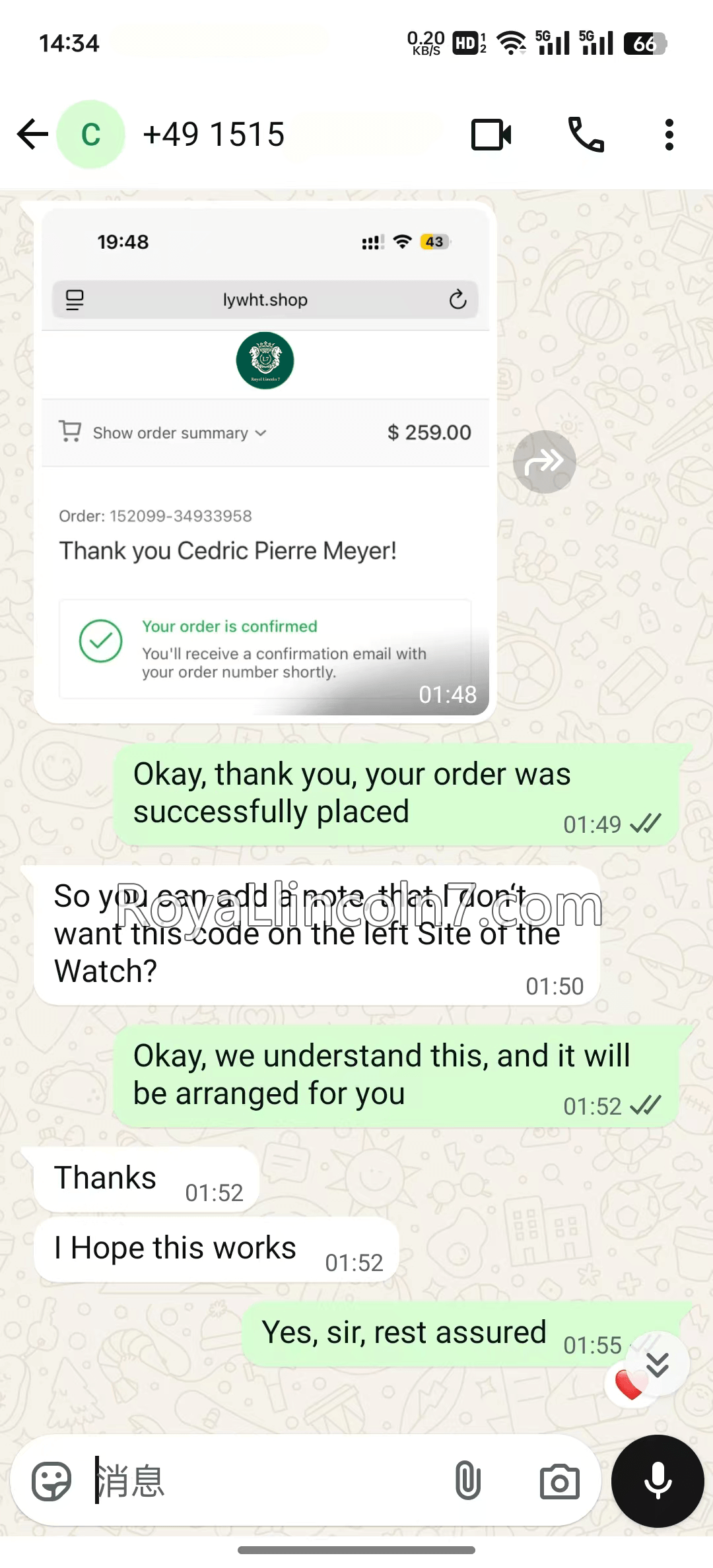The width and height of the screenshot is (713, 1568).
Task: Attach a file to the message
Action: tap(467, 1481)
